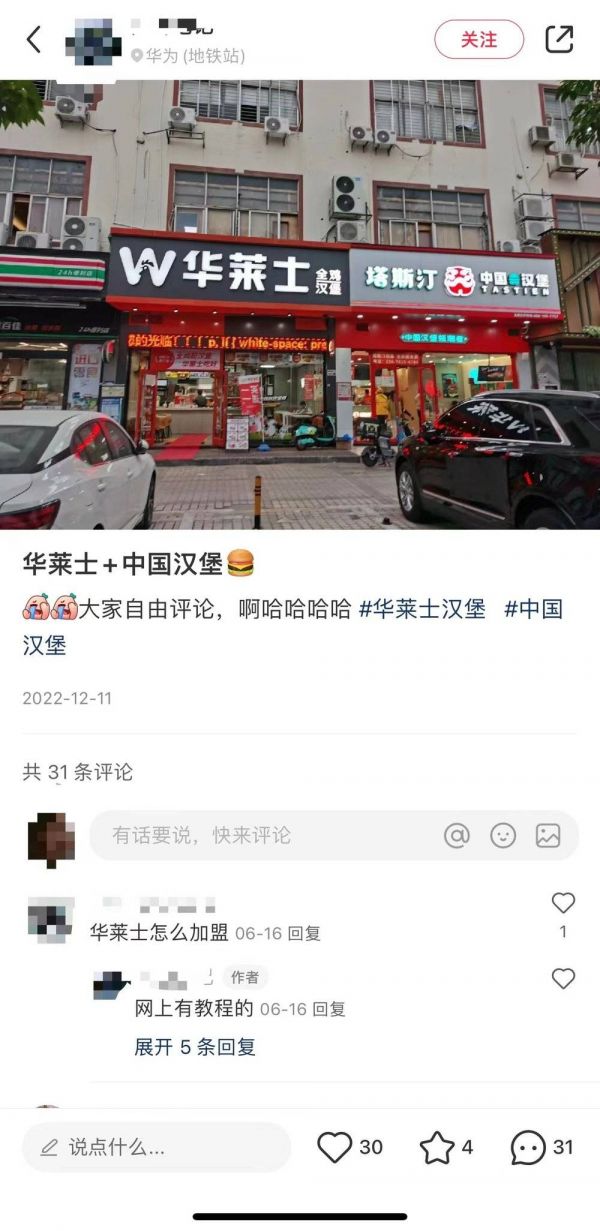Mention someone with the @ icon
This screenshot has width=600, height=1231.
pos(456,835)
